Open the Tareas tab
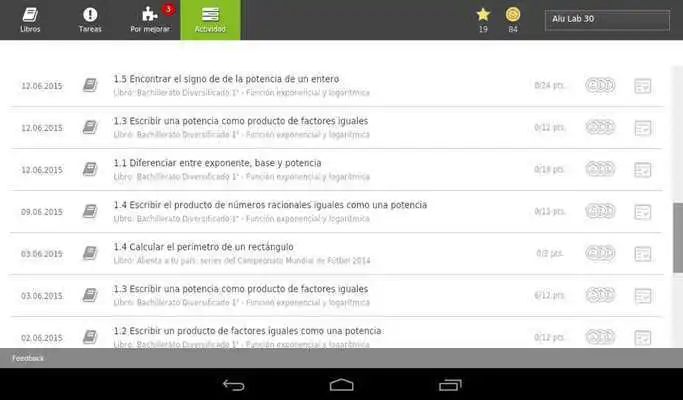The height and width of the screenshot is (400, 683). coord(90,19)
